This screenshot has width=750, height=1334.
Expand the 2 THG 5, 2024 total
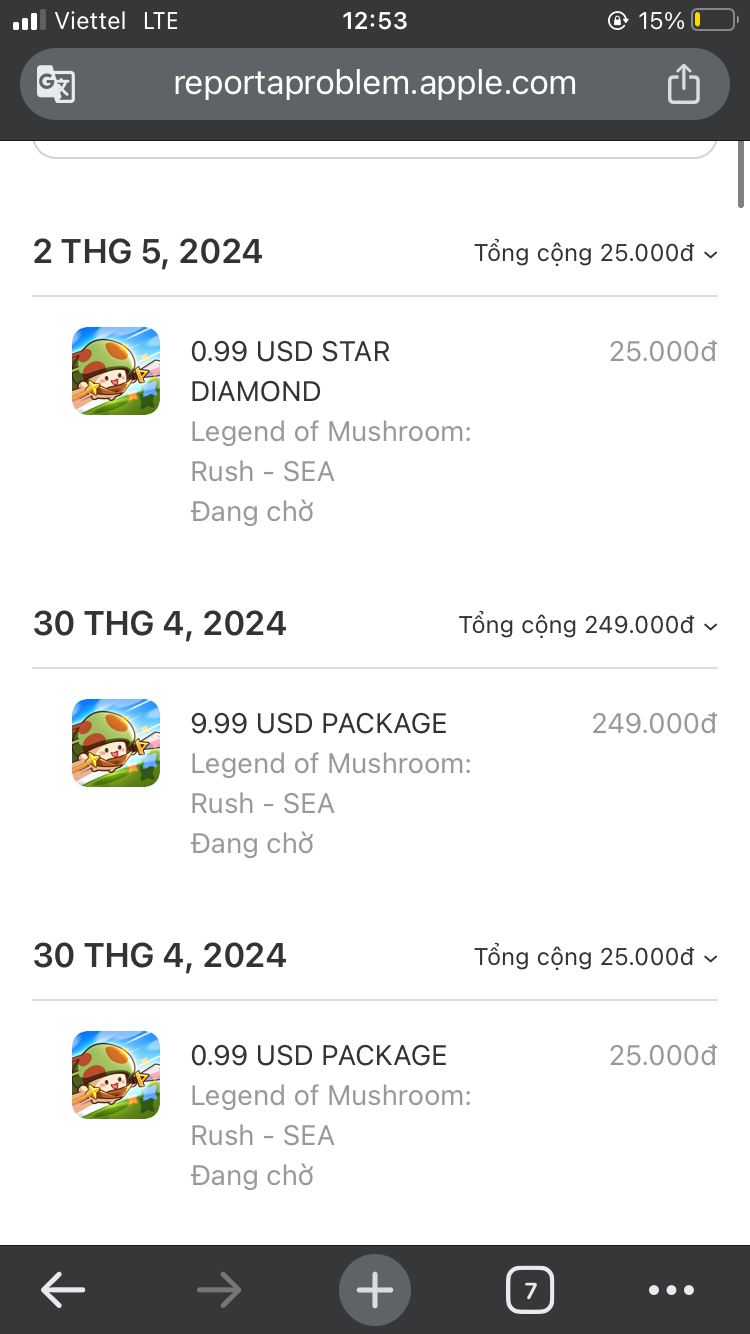(x=596, y=253)
